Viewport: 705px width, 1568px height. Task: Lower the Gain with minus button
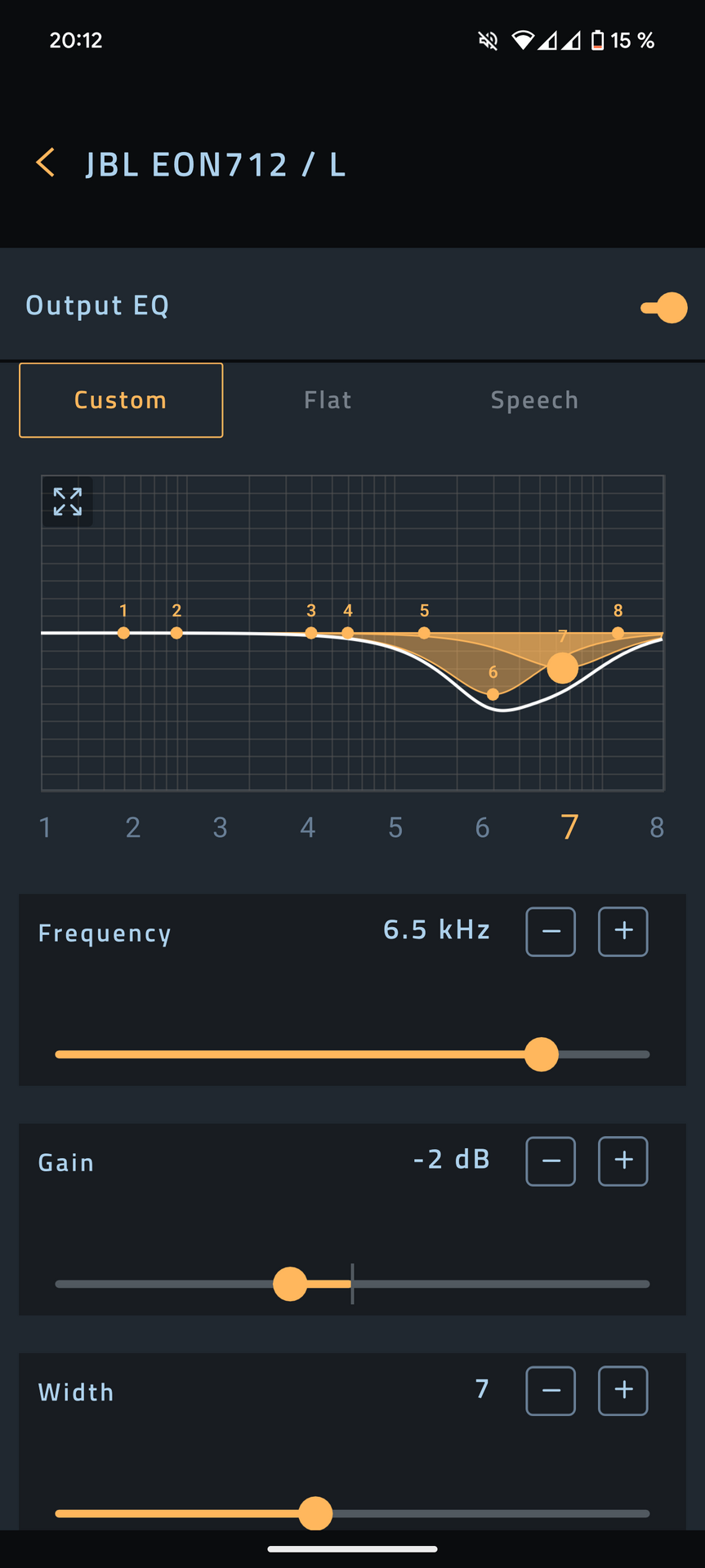(551, 1161)
